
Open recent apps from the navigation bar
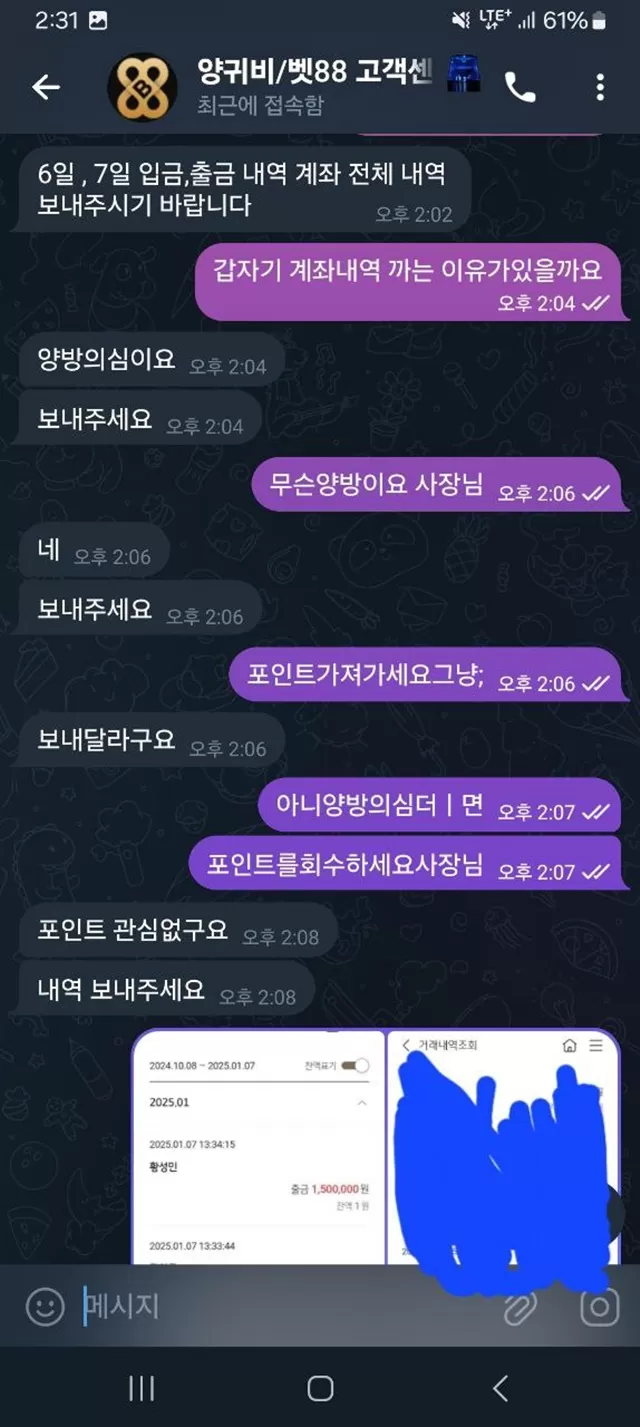(x=142, y=1388)
